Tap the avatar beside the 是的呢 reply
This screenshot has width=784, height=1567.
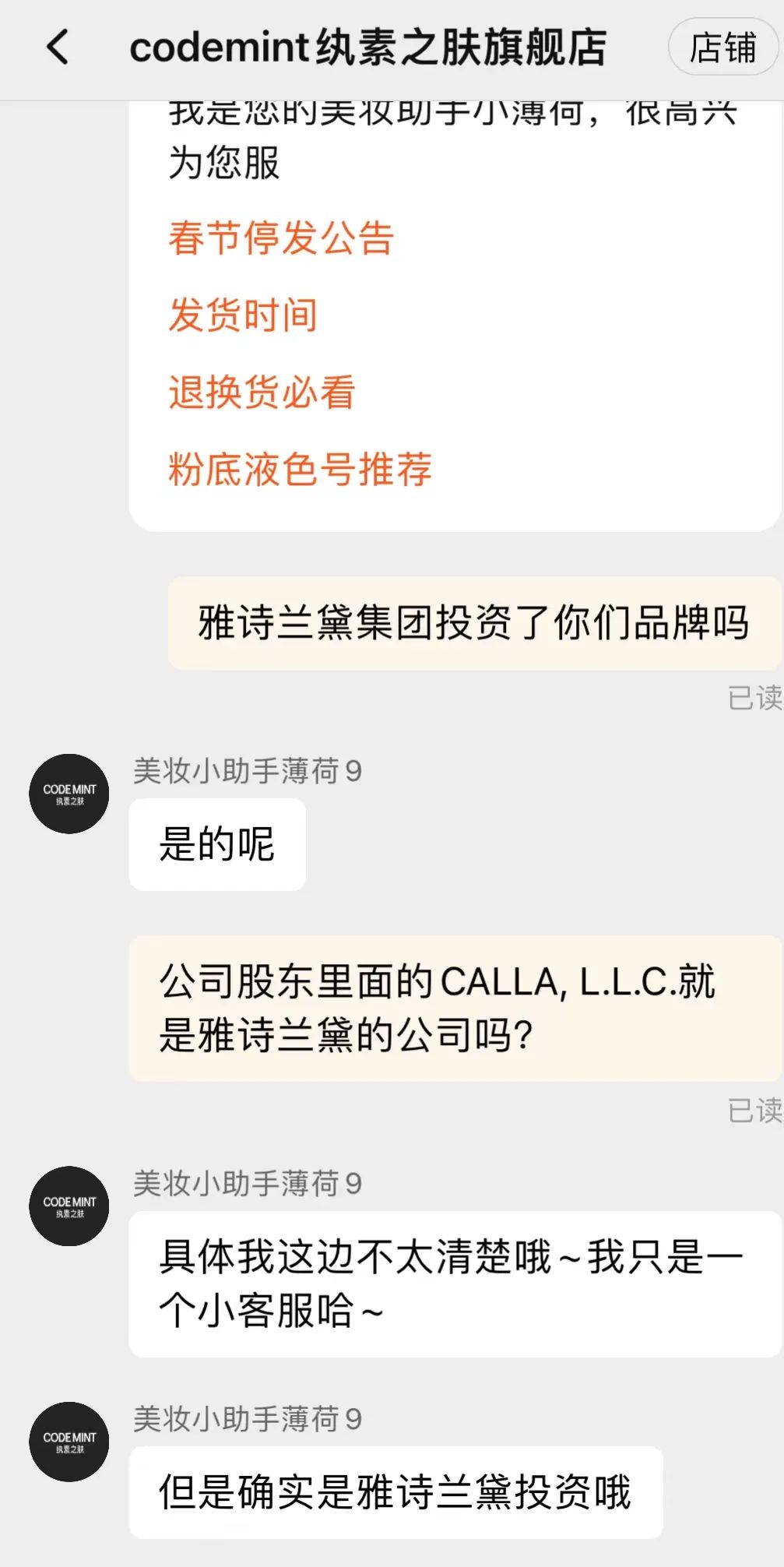(x=69, y=794)
